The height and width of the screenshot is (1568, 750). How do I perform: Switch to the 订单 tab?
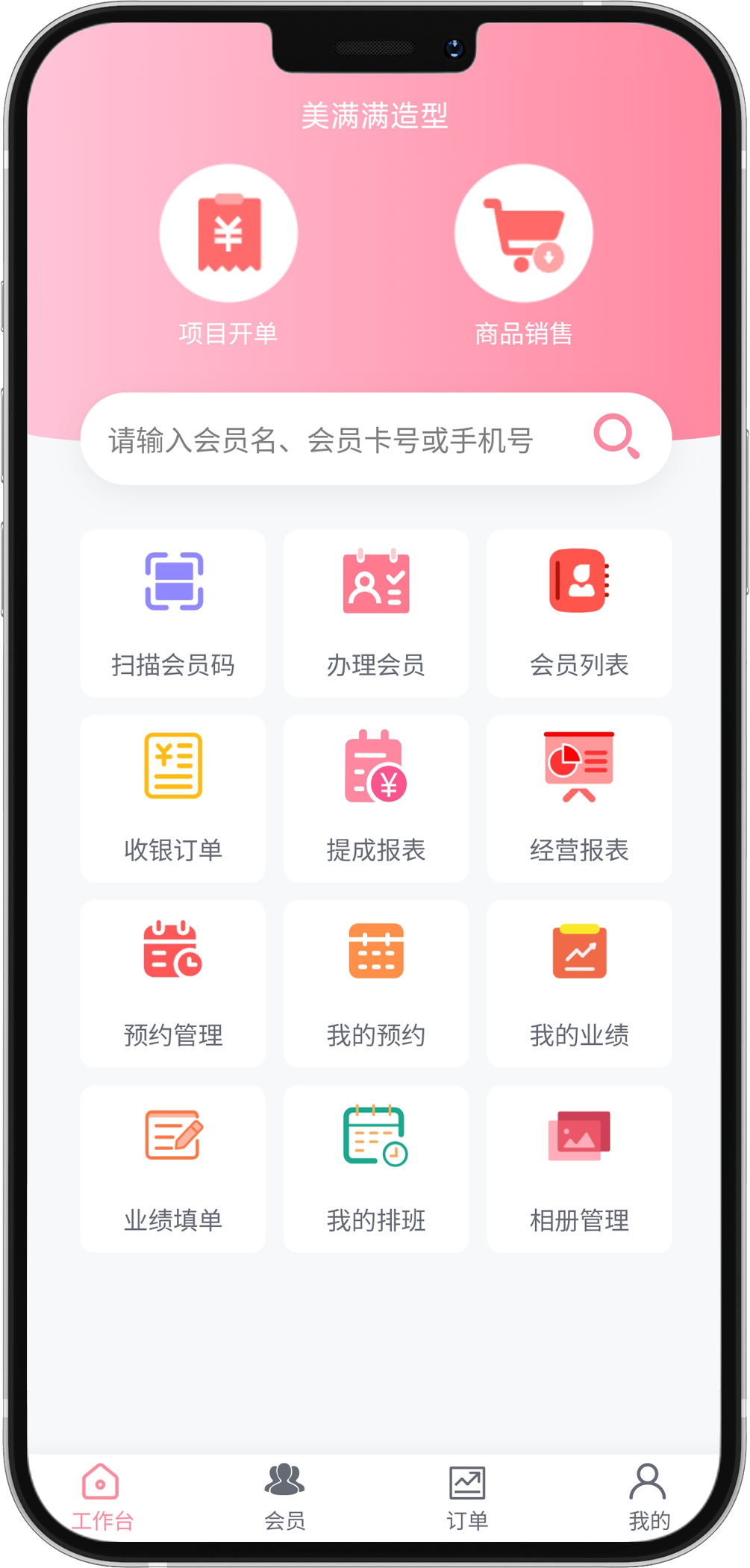467,1496
